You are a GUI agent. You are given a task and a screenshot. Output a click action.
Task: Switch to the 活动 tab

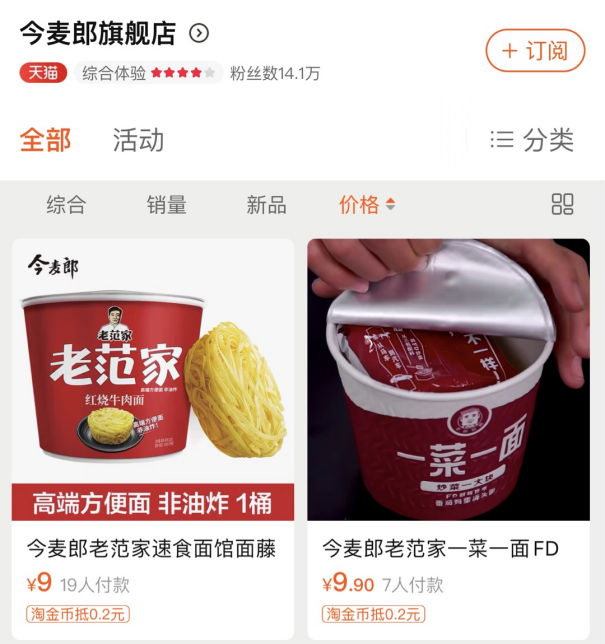[x=138, y=140]
